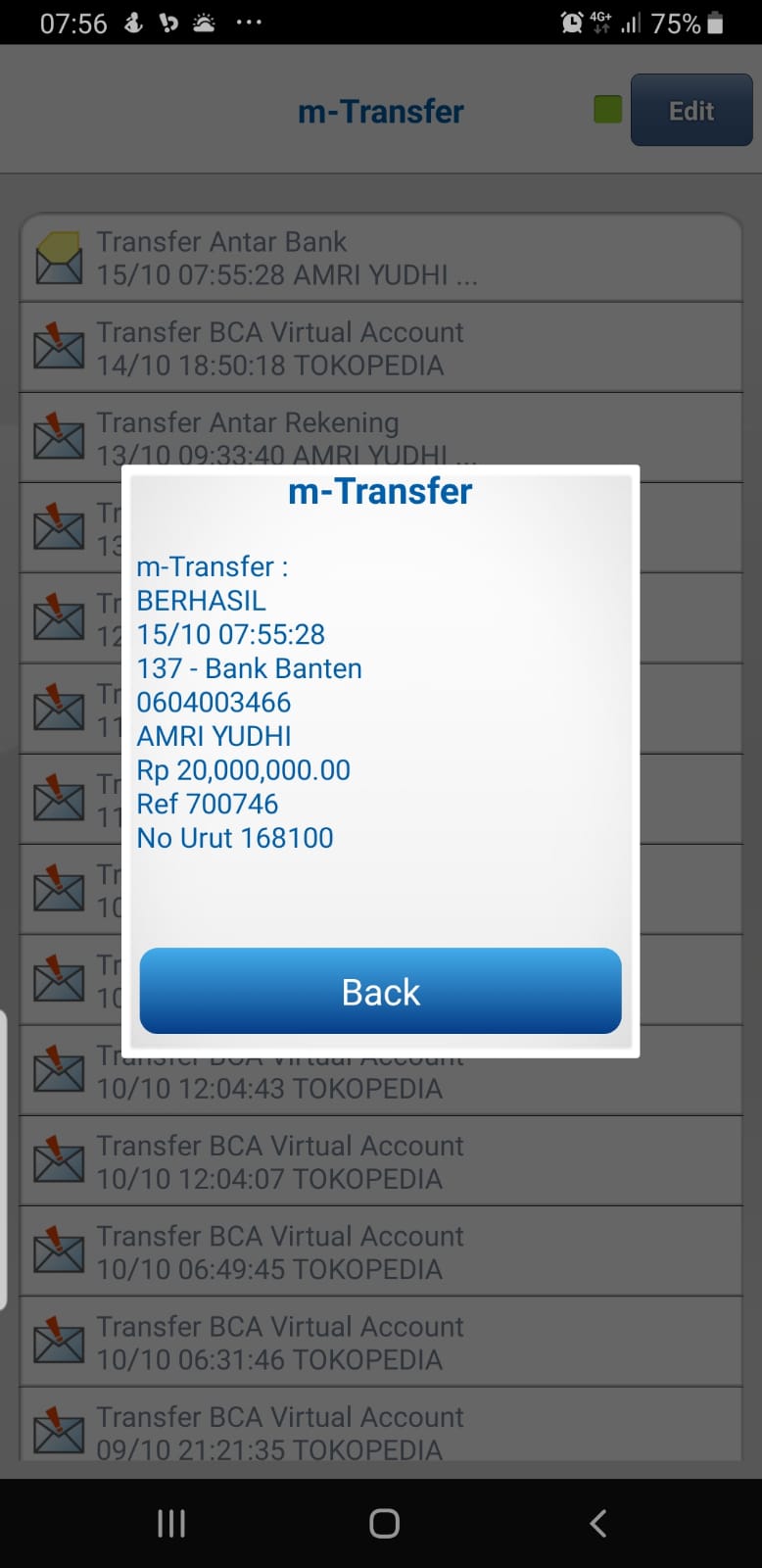Tap the blue Back button in dialog
Image resolution: width=762 pixels, height=1568 pixels.
tap(380, 991)
